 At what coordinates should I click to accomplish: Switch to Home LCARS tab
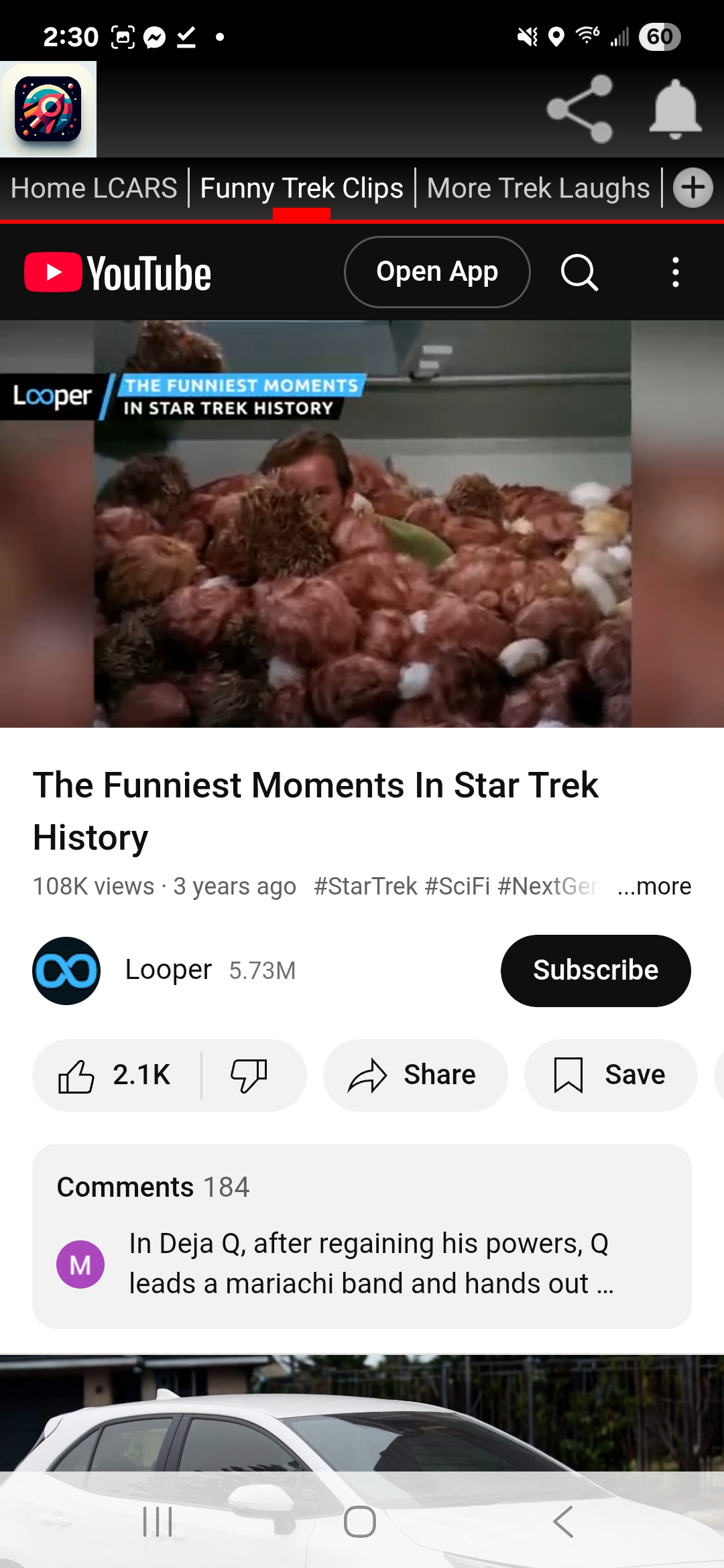pyautogui.click(x=94, y=188)
